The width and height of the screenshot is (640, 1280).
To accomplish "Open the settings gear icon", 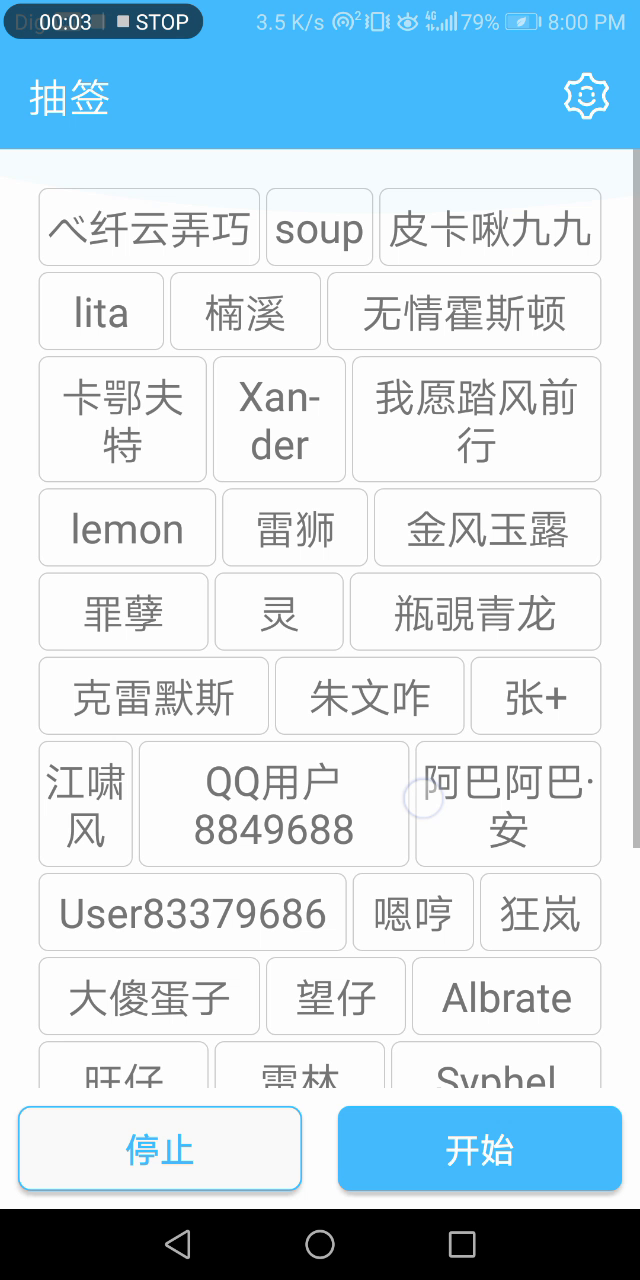I will tap(586, 97).
